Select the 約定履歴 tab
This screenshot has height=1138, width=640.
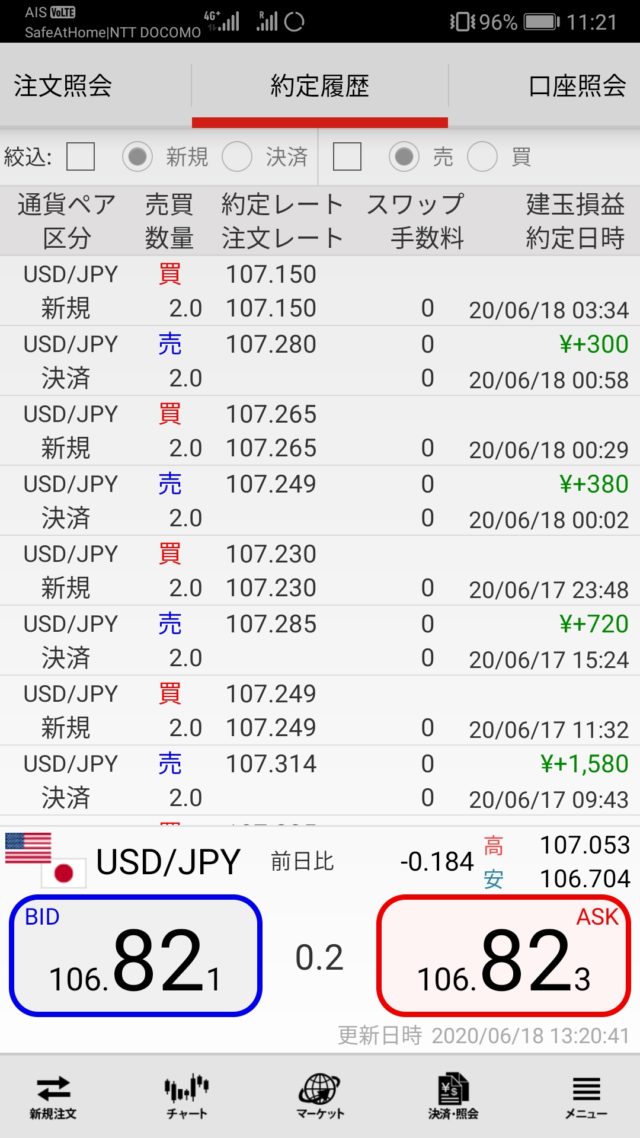click(319, 86)
